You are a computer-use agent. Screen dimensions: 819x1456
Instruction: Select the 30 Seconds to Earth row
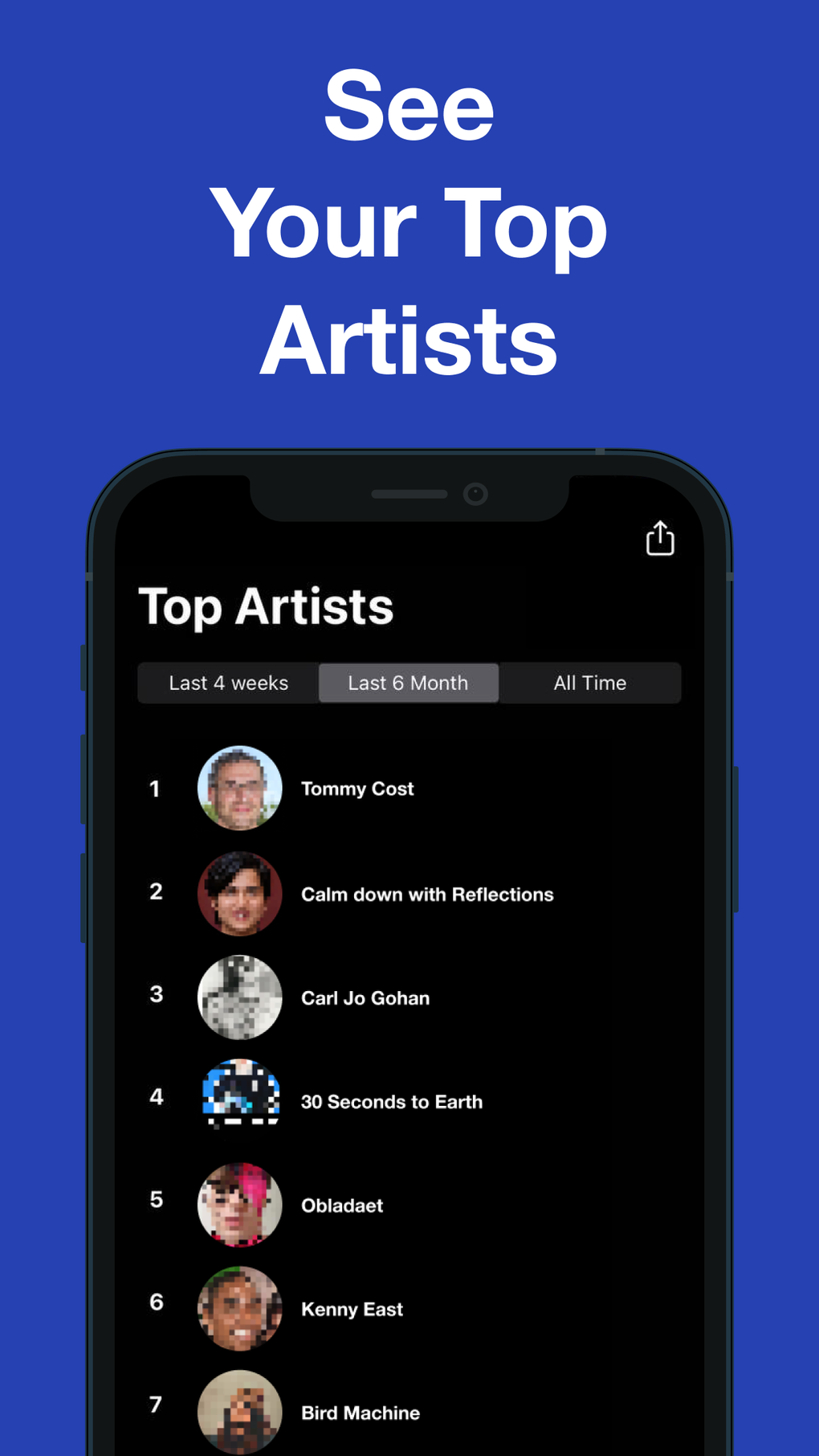pyautogui.click(x=392, y=1102)
